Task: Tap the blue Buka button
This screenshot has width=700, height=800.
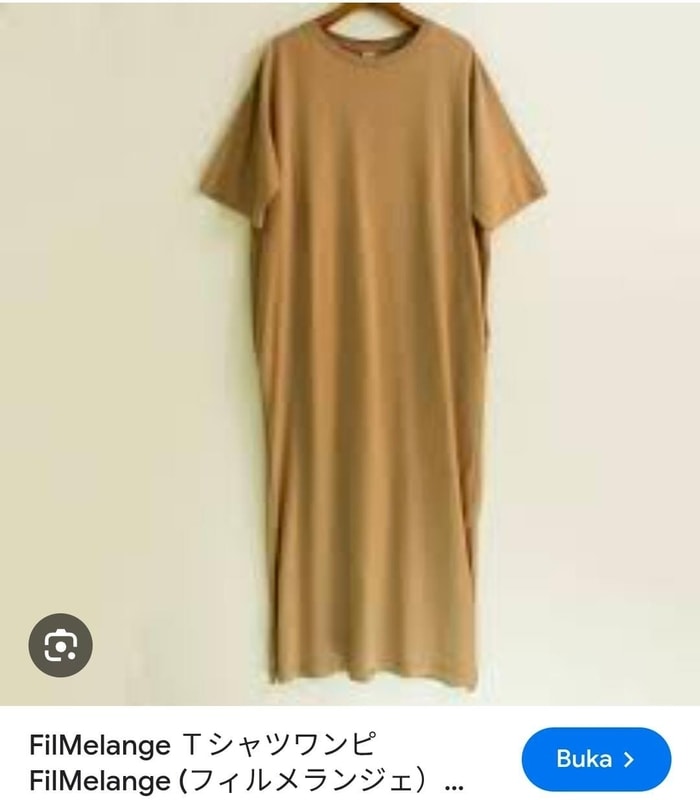Action: click(596, 759)
